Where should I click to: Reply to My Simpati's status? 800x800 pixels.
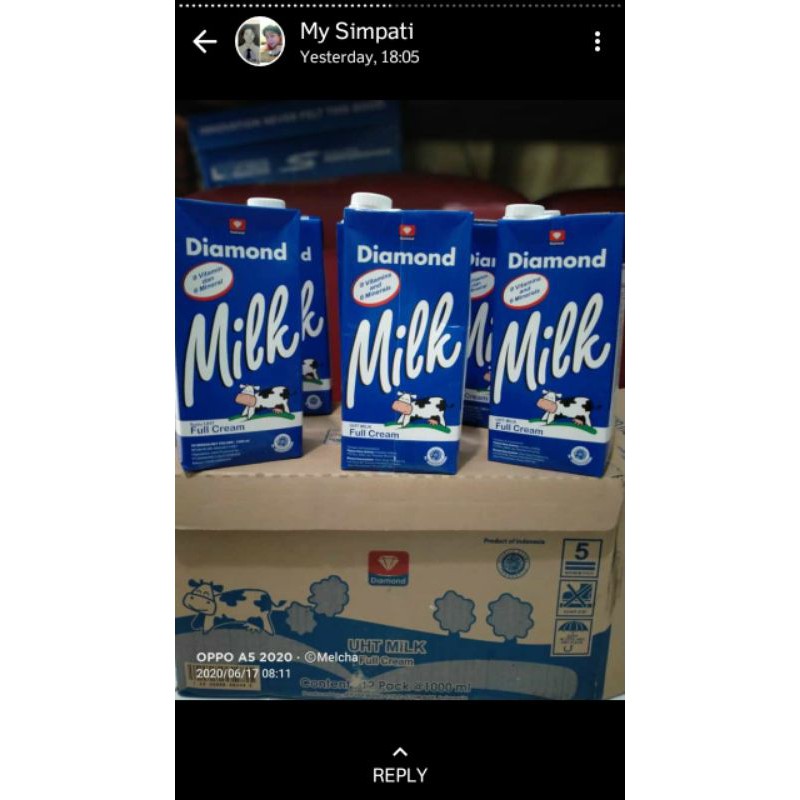tap(400, 765)
